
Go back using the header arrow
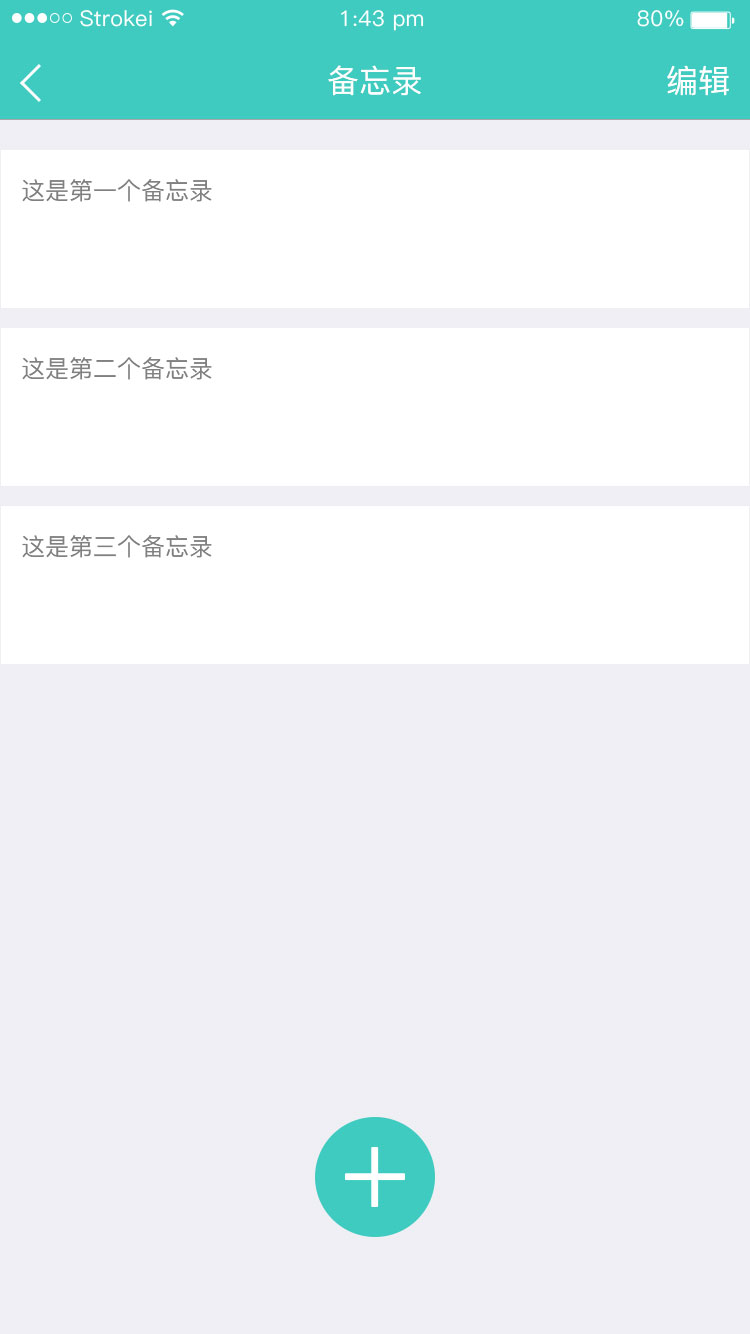coord(31,82)
